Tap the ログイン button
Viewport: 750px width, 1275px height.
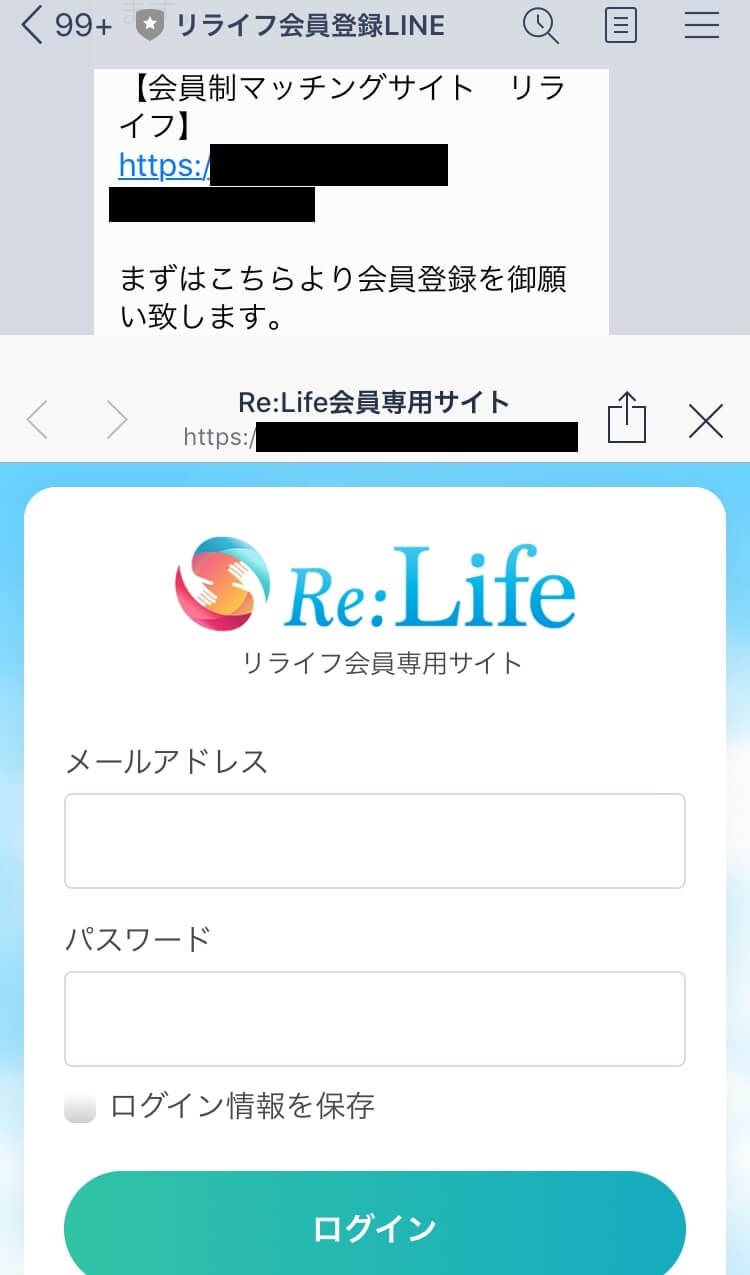[x=374, y=1227]
